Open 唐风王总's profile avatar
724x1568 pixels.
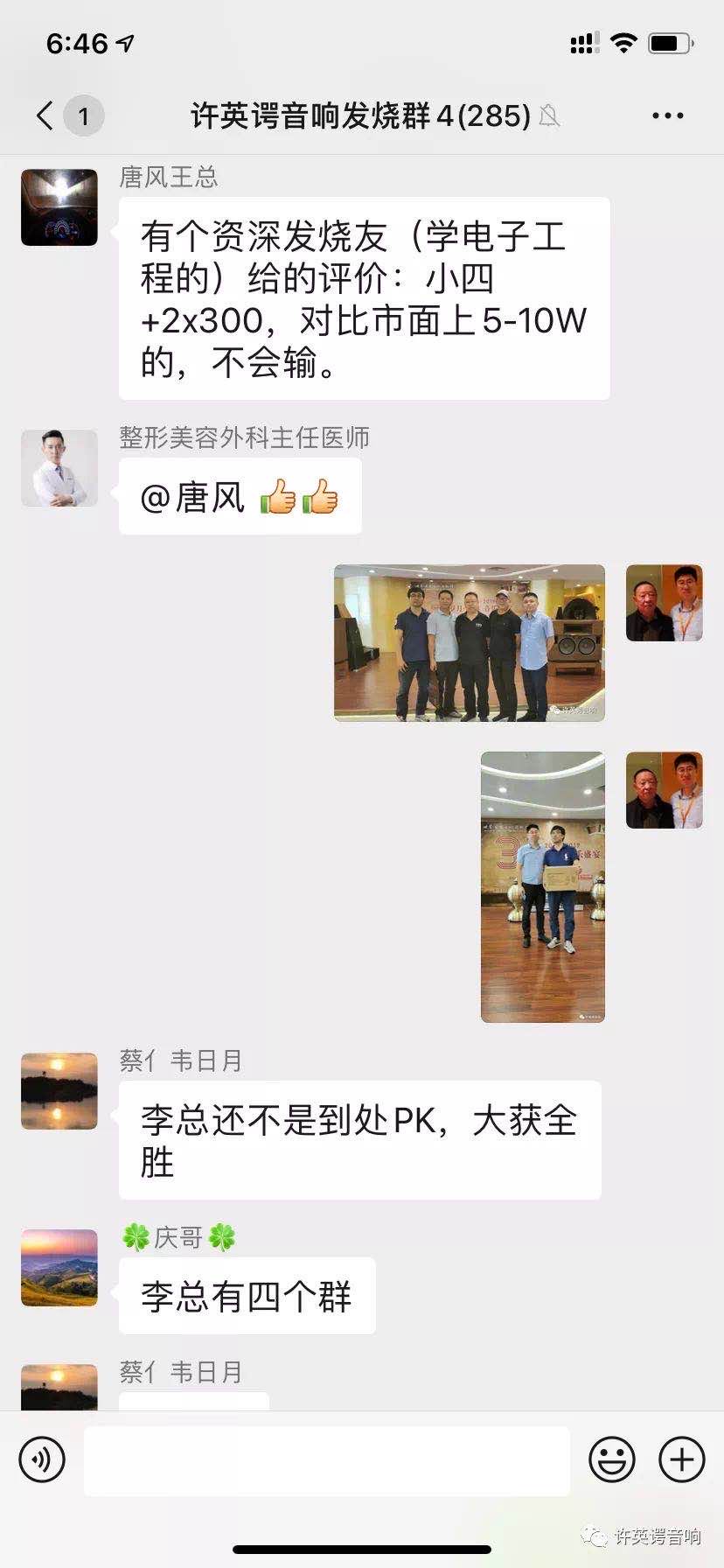tap(59, 207)
